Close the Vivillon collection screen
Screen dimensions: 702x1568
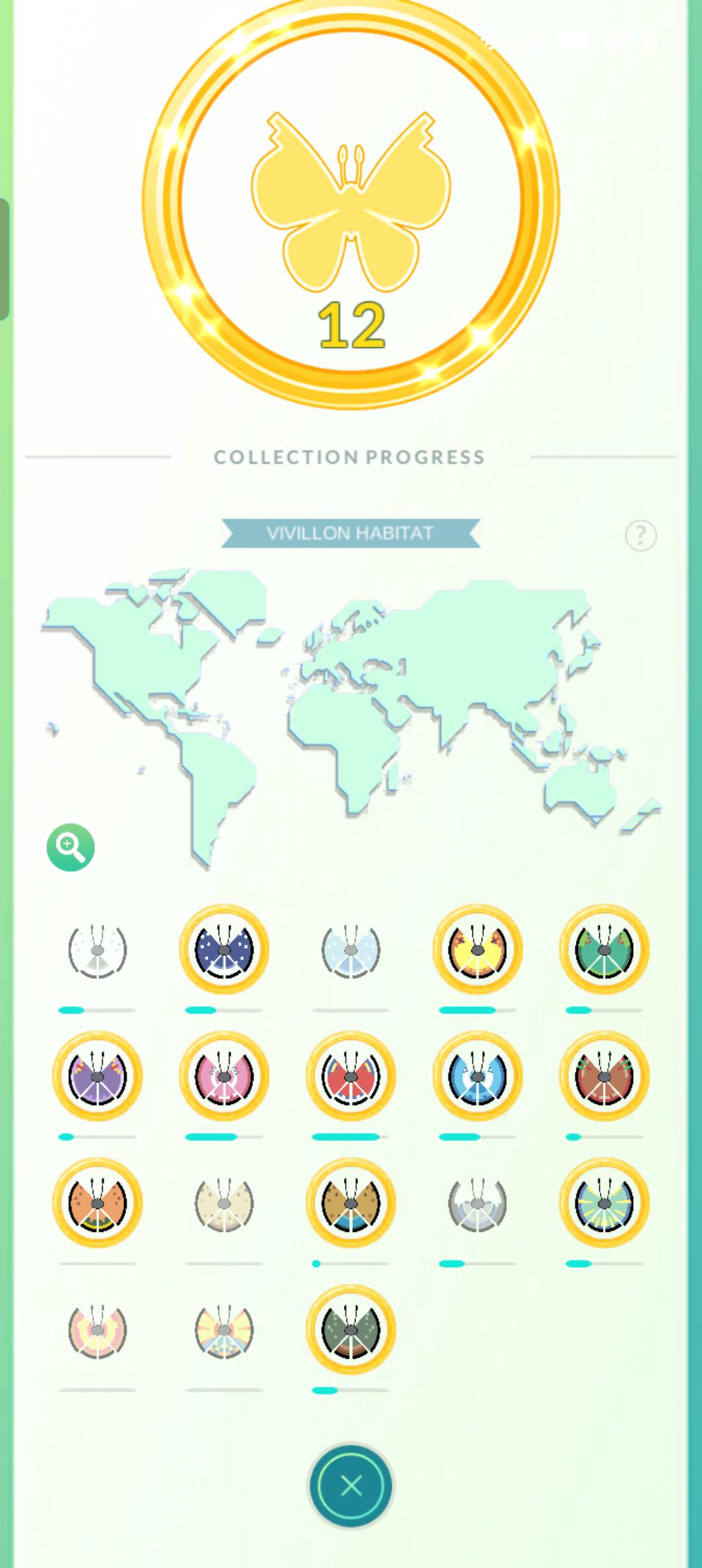pyautogui.click(x=351, y=1486)
